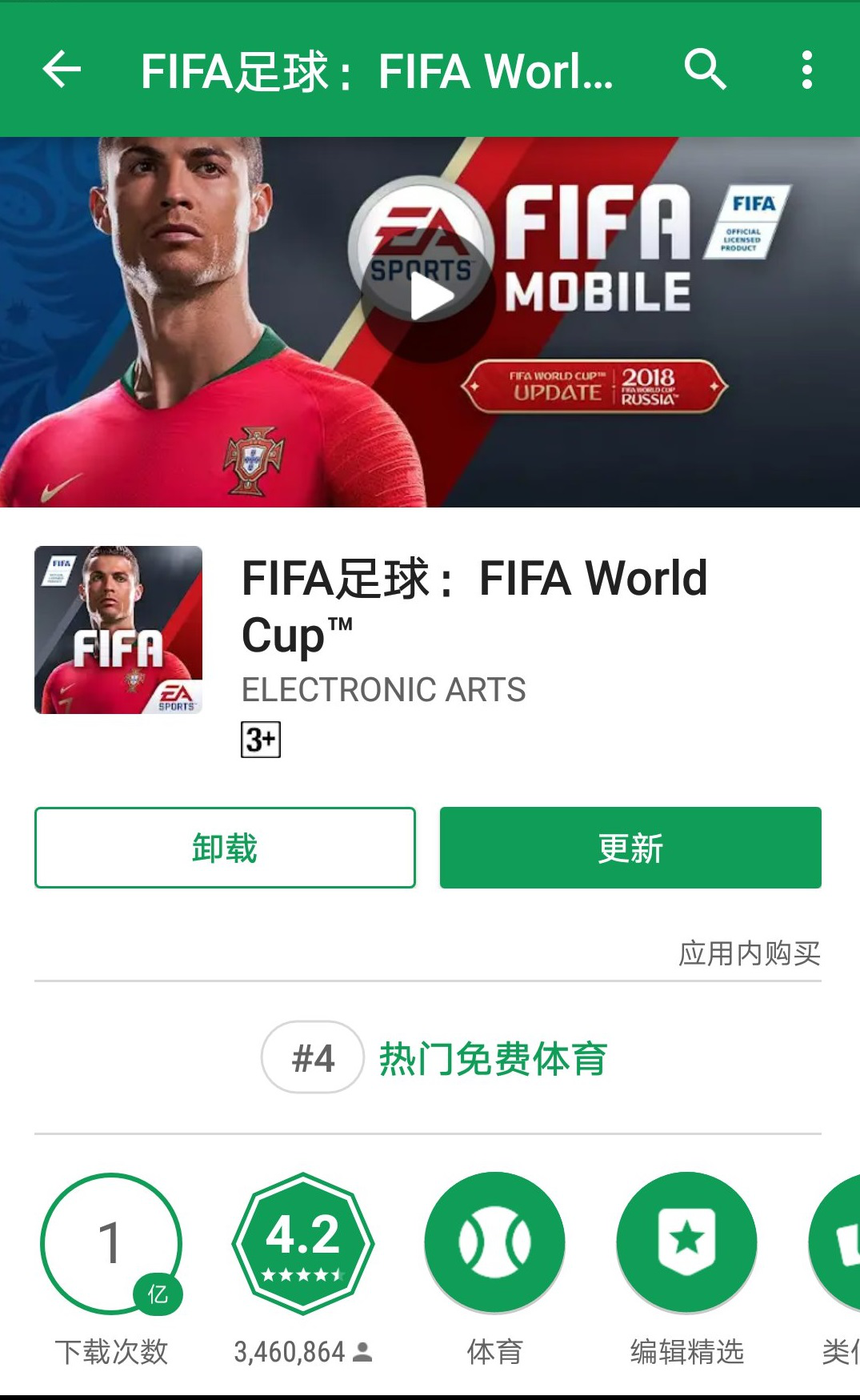Open the 编辑精选 editors' choice badge
The image size is (860, 1400).
click(x=686, y=1243)
